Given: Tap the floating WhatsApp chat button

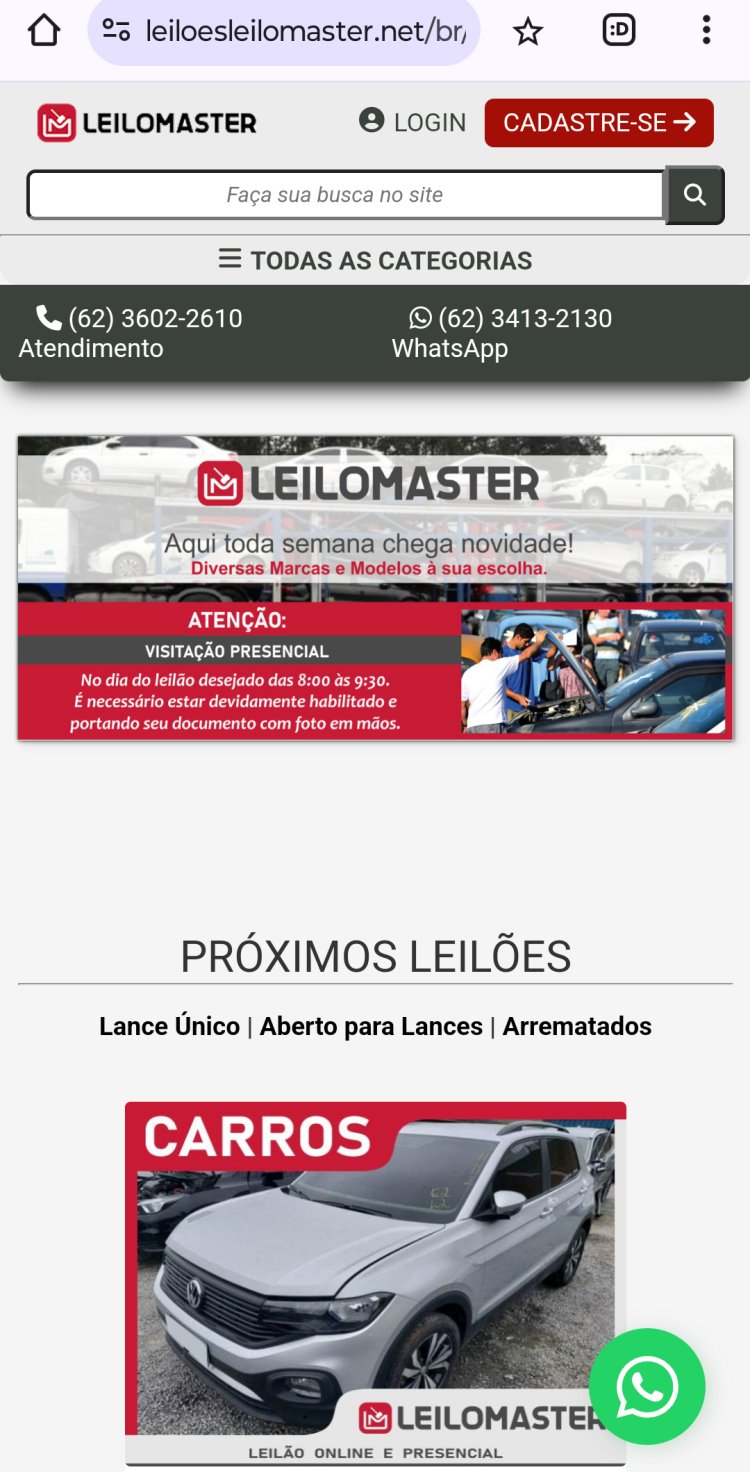Looking at the screenshot, I should 647,1386.
